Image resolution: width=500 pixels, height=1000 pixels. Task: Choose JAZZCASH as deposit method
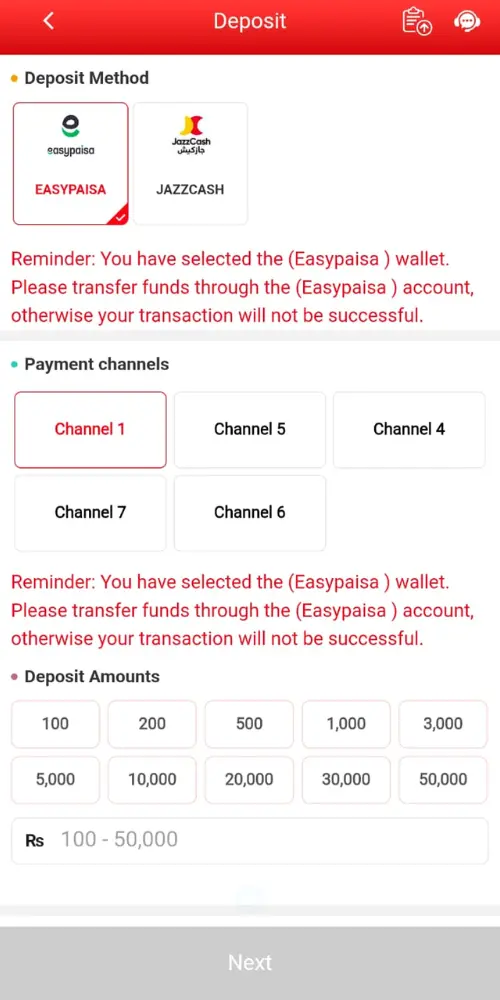click(190, 163)
